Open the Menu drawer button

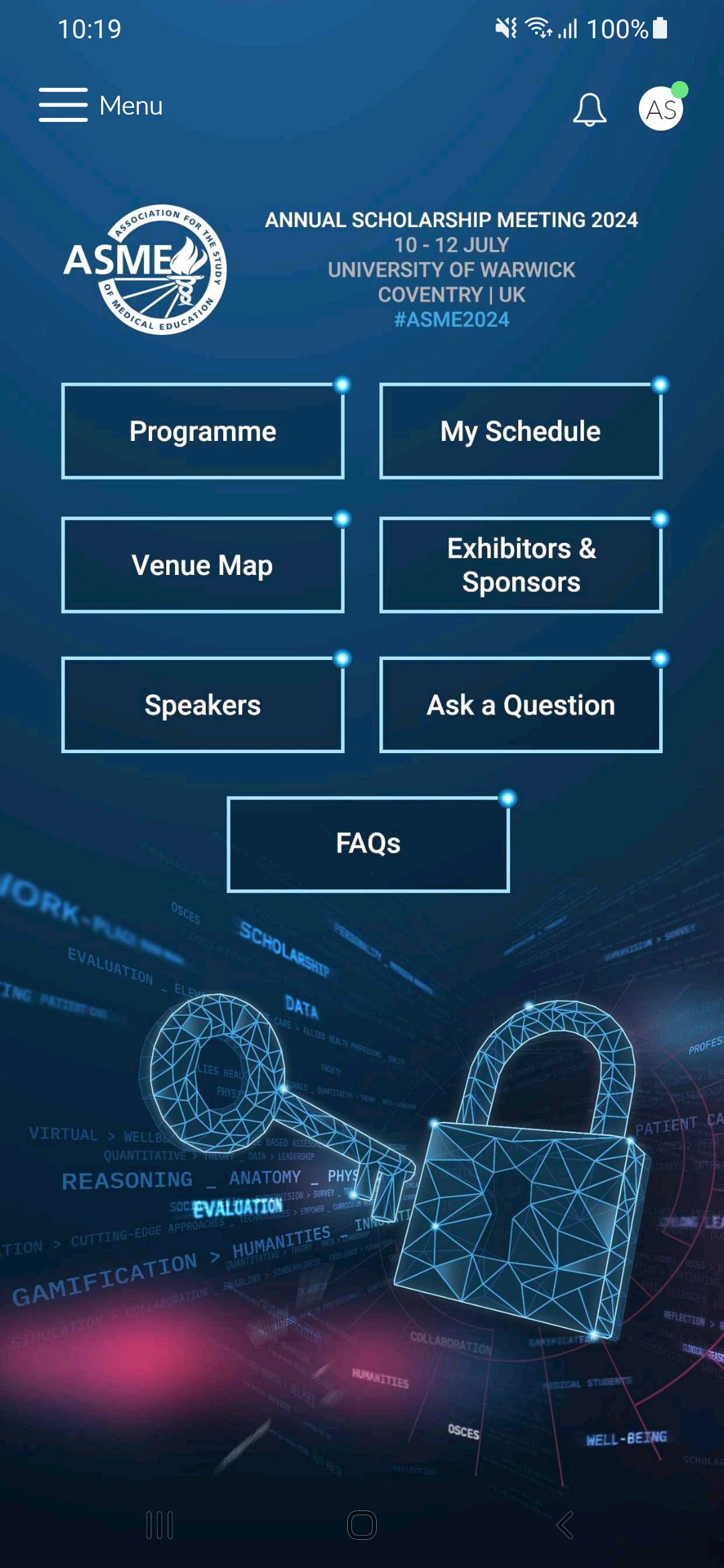pos(101,105)
